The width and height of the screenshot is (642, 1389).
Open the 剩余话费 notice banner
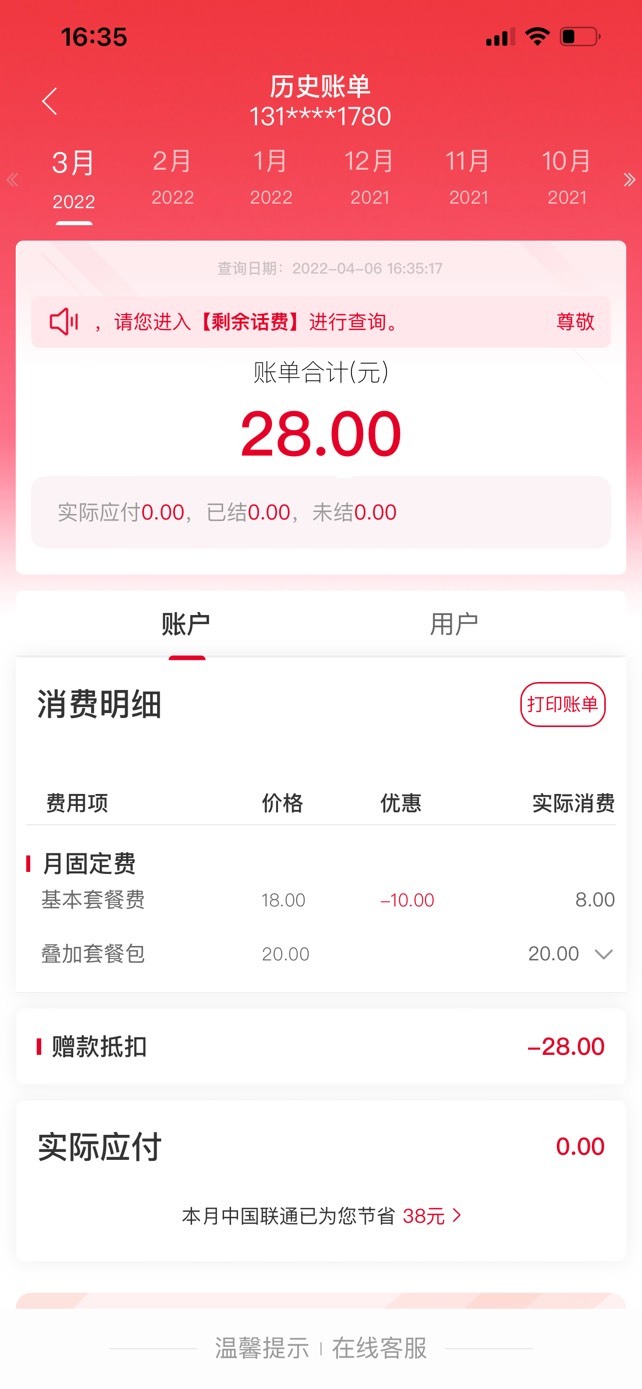point(321,322)
